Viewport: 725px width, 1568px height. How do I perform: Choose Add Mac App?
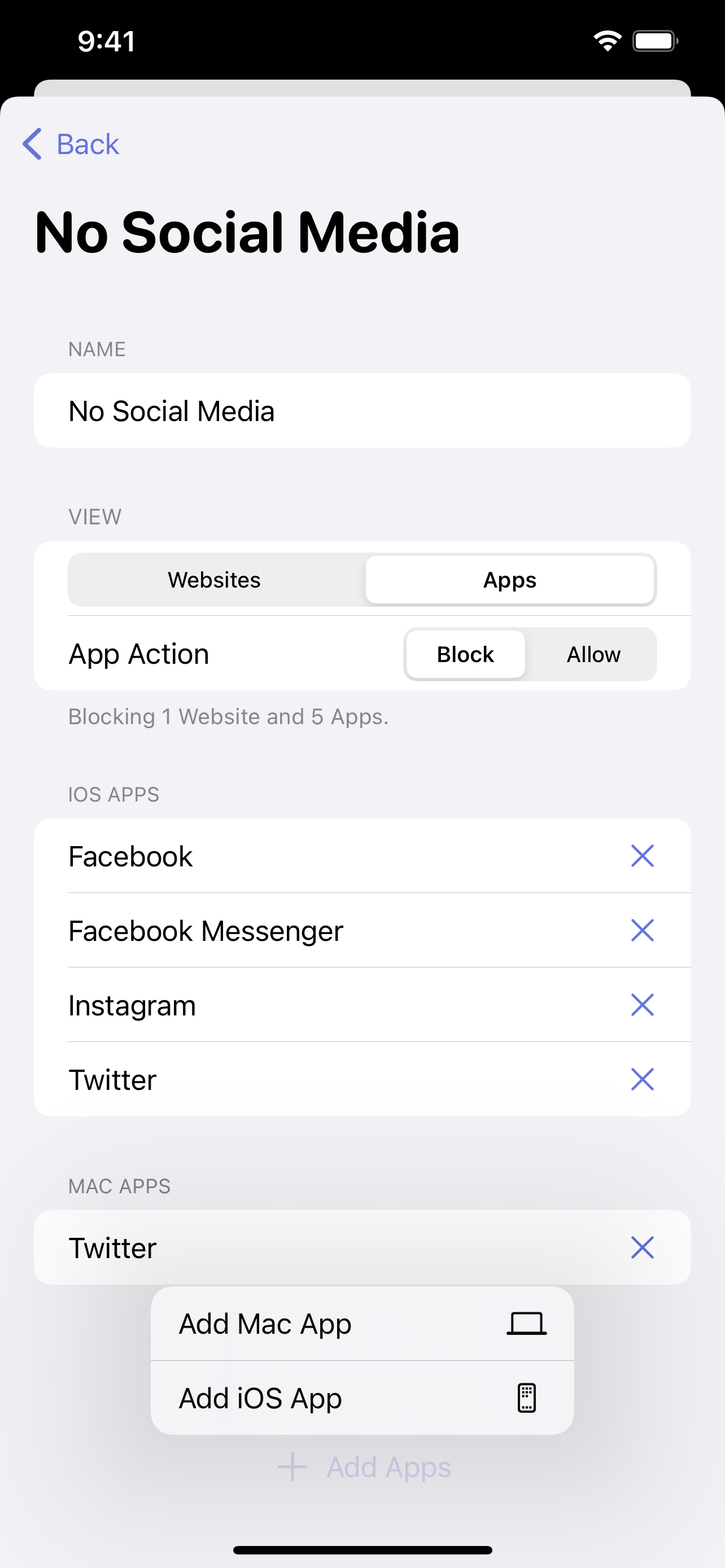[361, 1324]
